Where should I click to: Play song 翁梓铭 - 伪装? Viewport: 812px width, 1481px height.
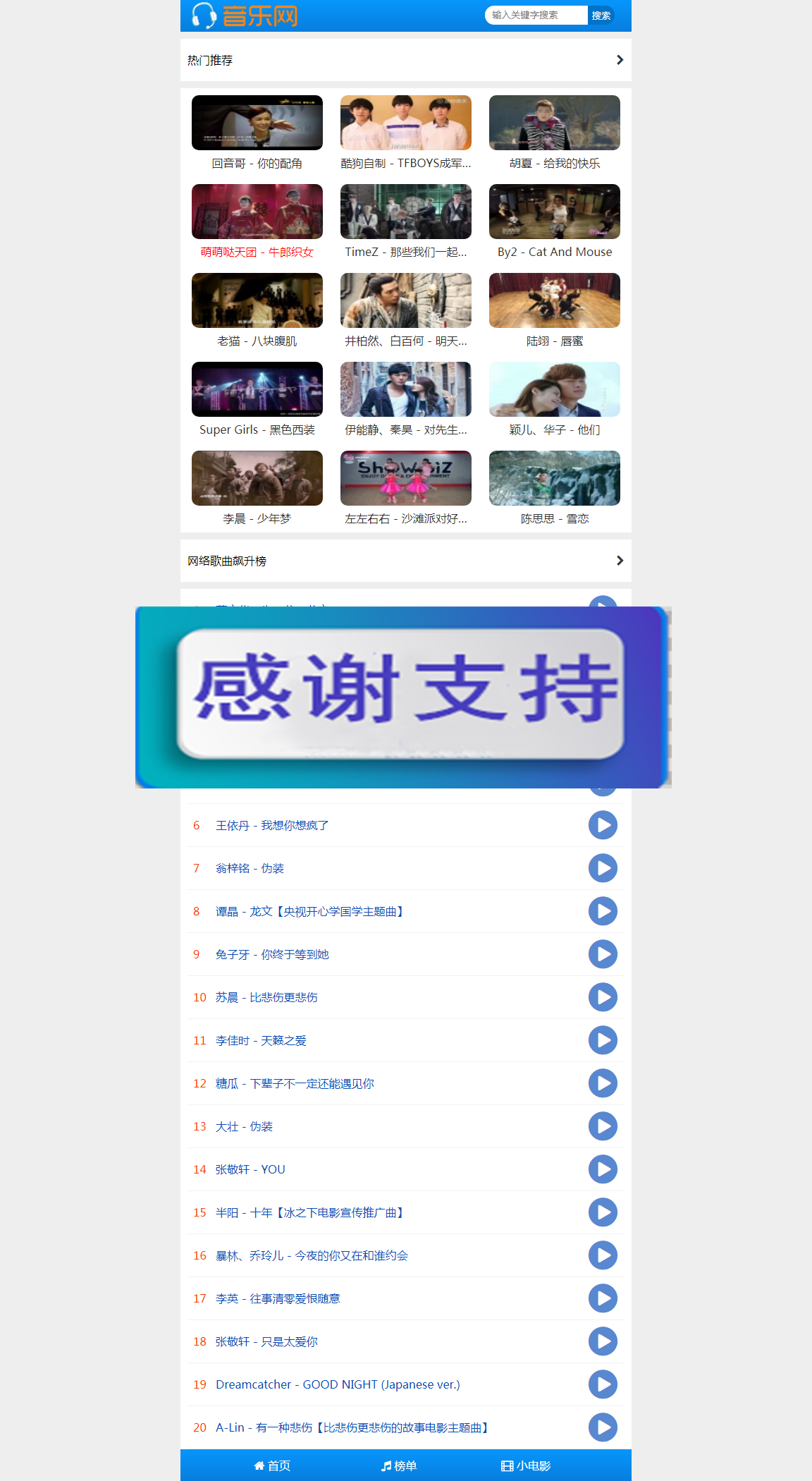tap(603, 868)
